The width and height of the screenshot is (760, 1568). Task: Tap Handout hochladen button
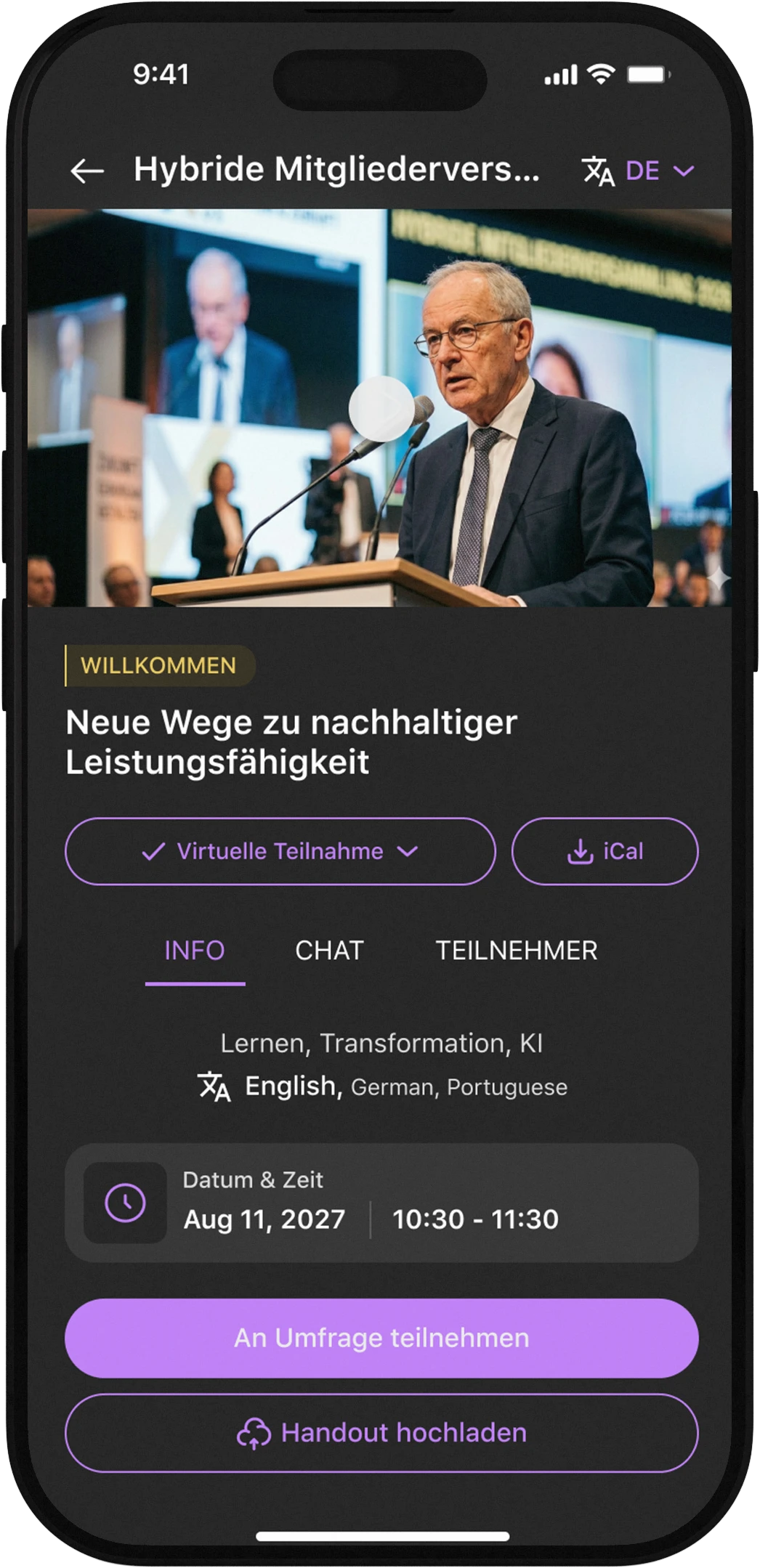click(x=381, y=1432)
